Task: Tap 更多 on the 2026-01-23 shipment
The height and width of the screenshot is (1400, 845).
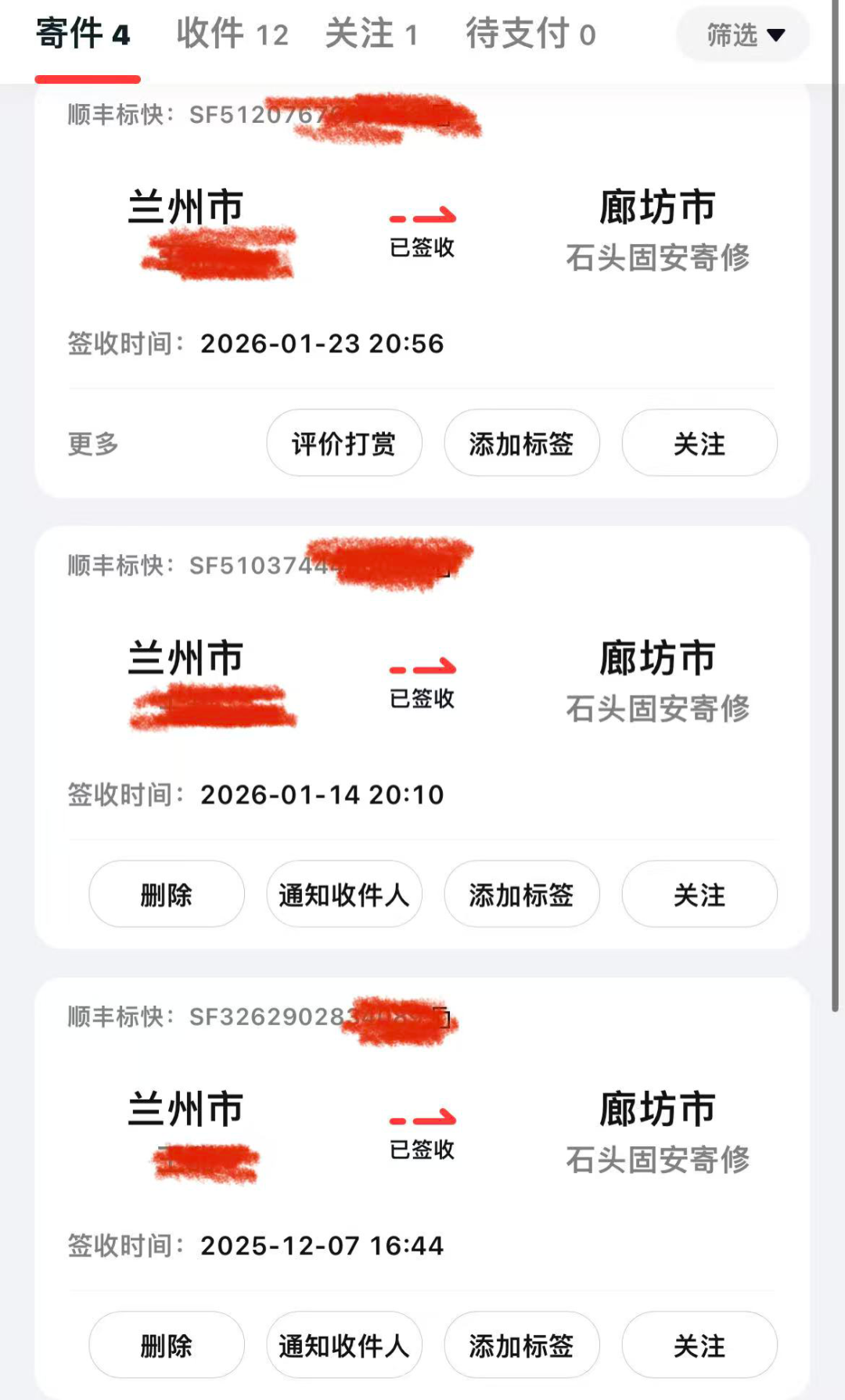Action: tap(93, 444)
